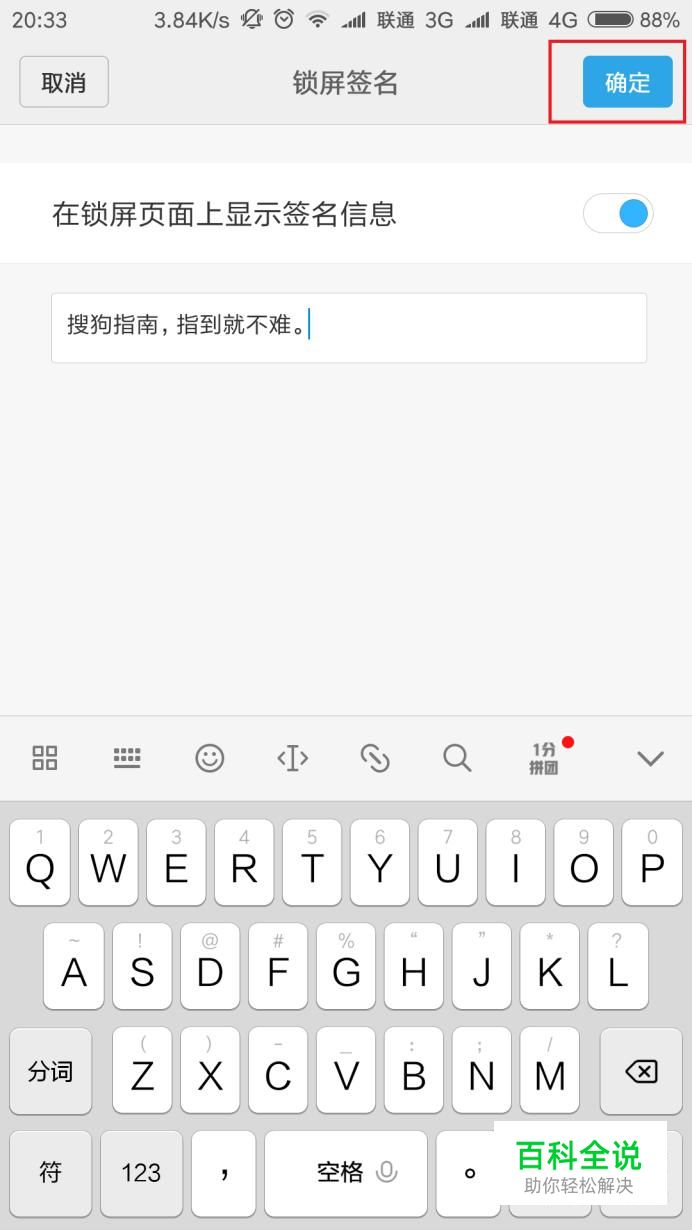Screen dimensions: 692x1230
Task: Tap the signature text field
Action: [349, 327]
